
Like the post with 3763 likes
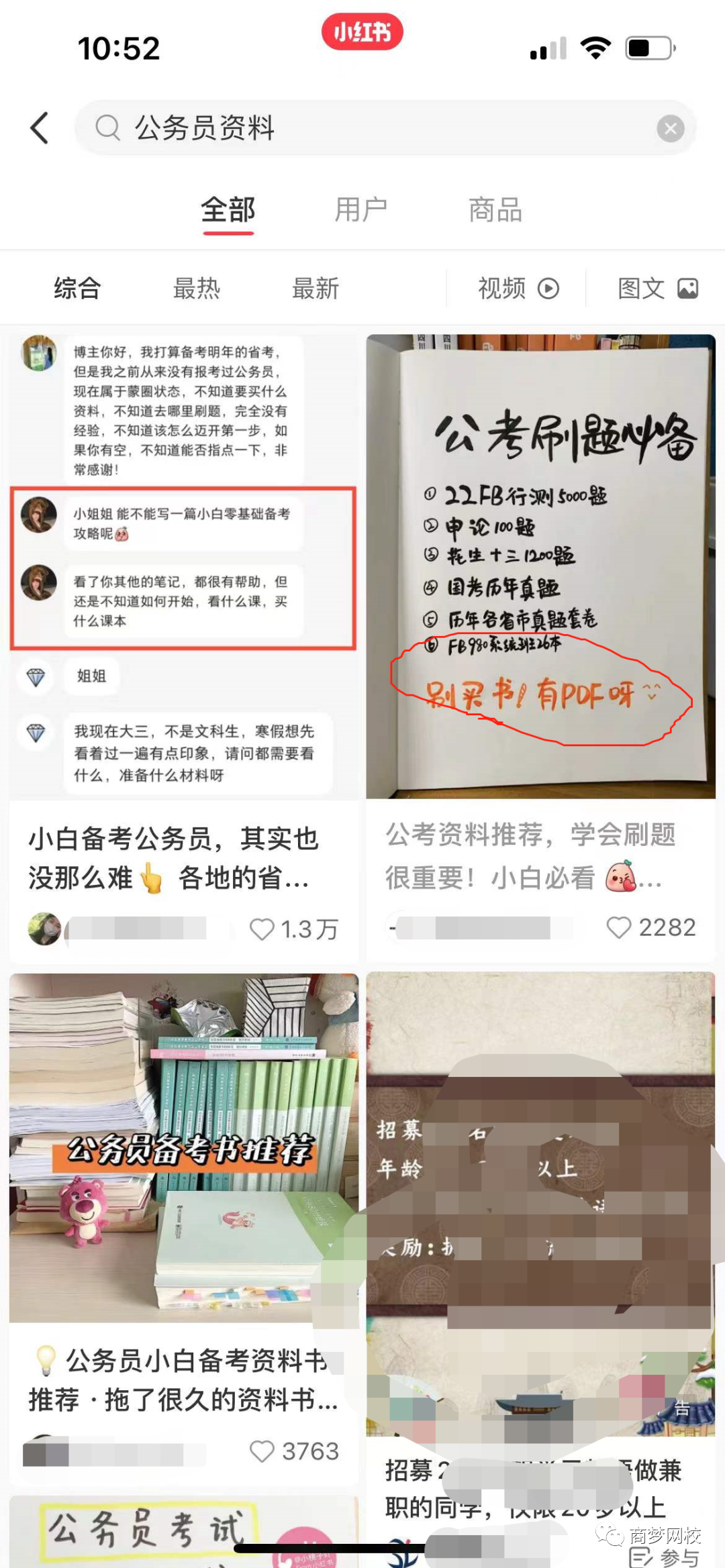tap(262, 1451)
